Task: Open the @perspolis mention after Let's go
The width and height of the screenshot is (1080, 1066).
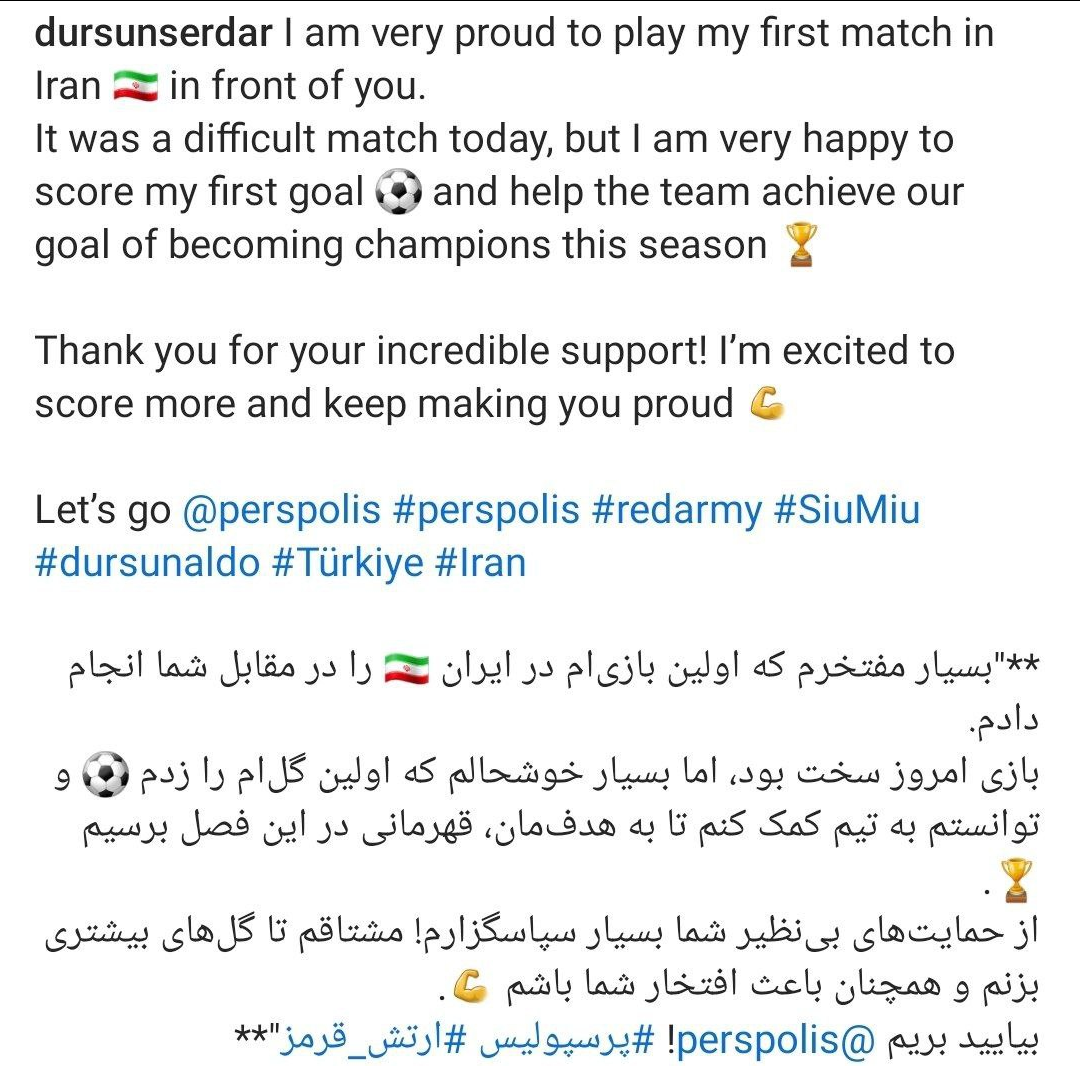Action: [281, 510]
